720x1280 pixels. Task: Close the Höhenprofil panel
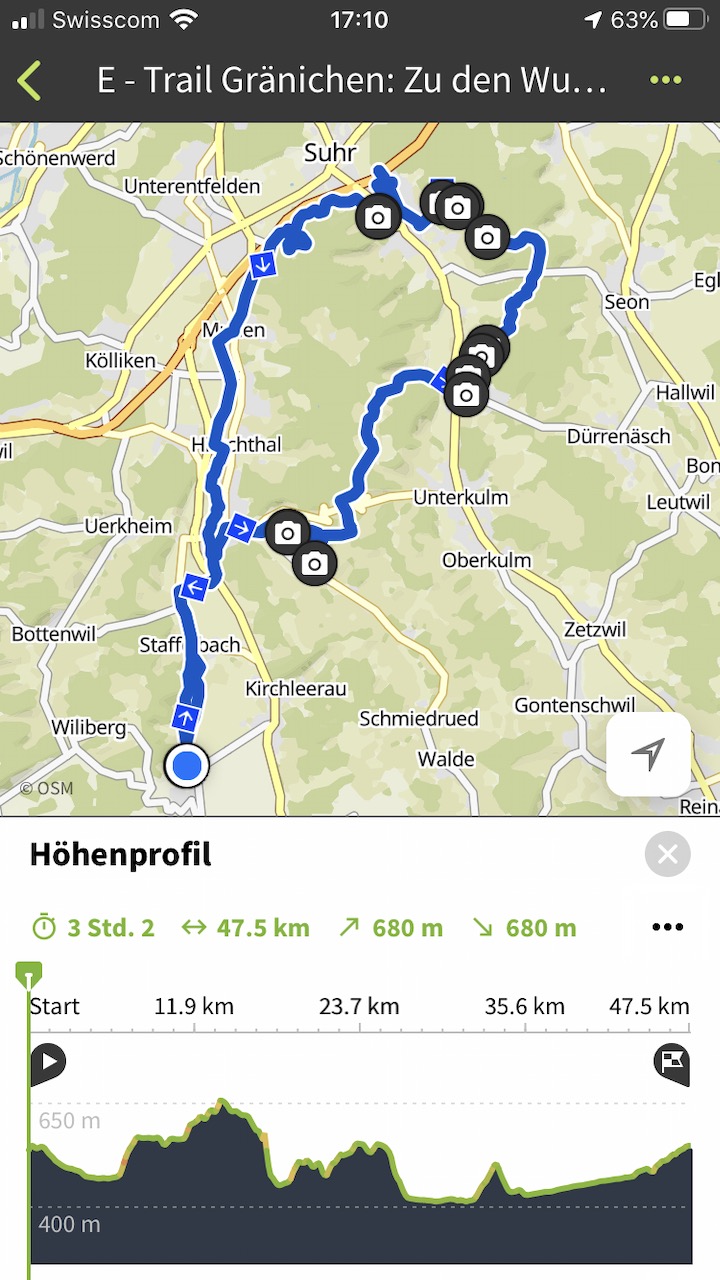click(x=667, y=854)
